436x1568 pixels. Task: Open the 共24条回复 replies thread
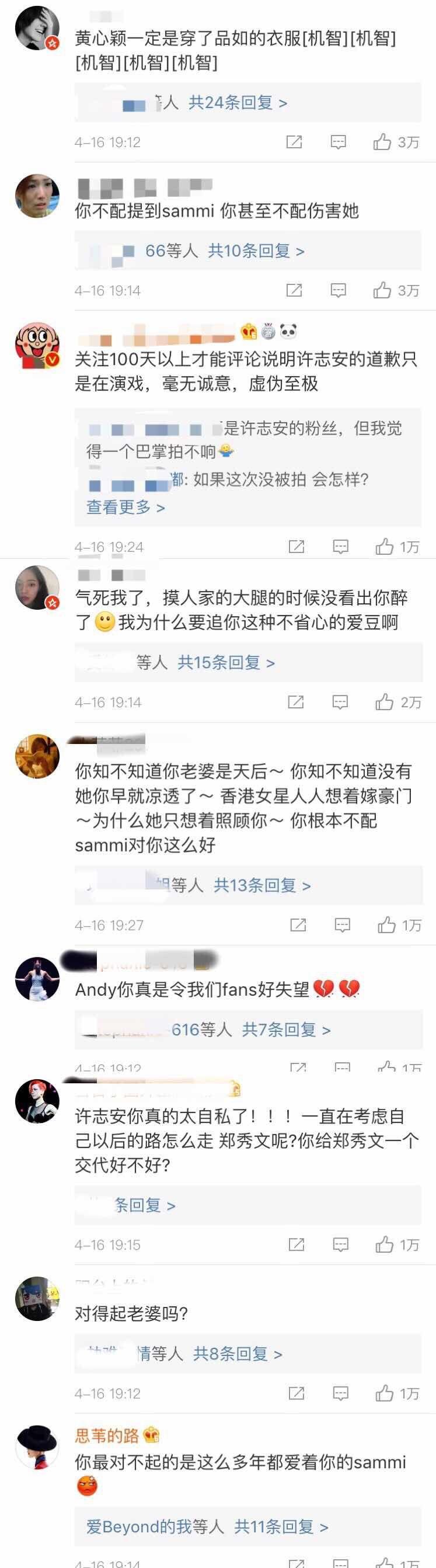[237, 103]
